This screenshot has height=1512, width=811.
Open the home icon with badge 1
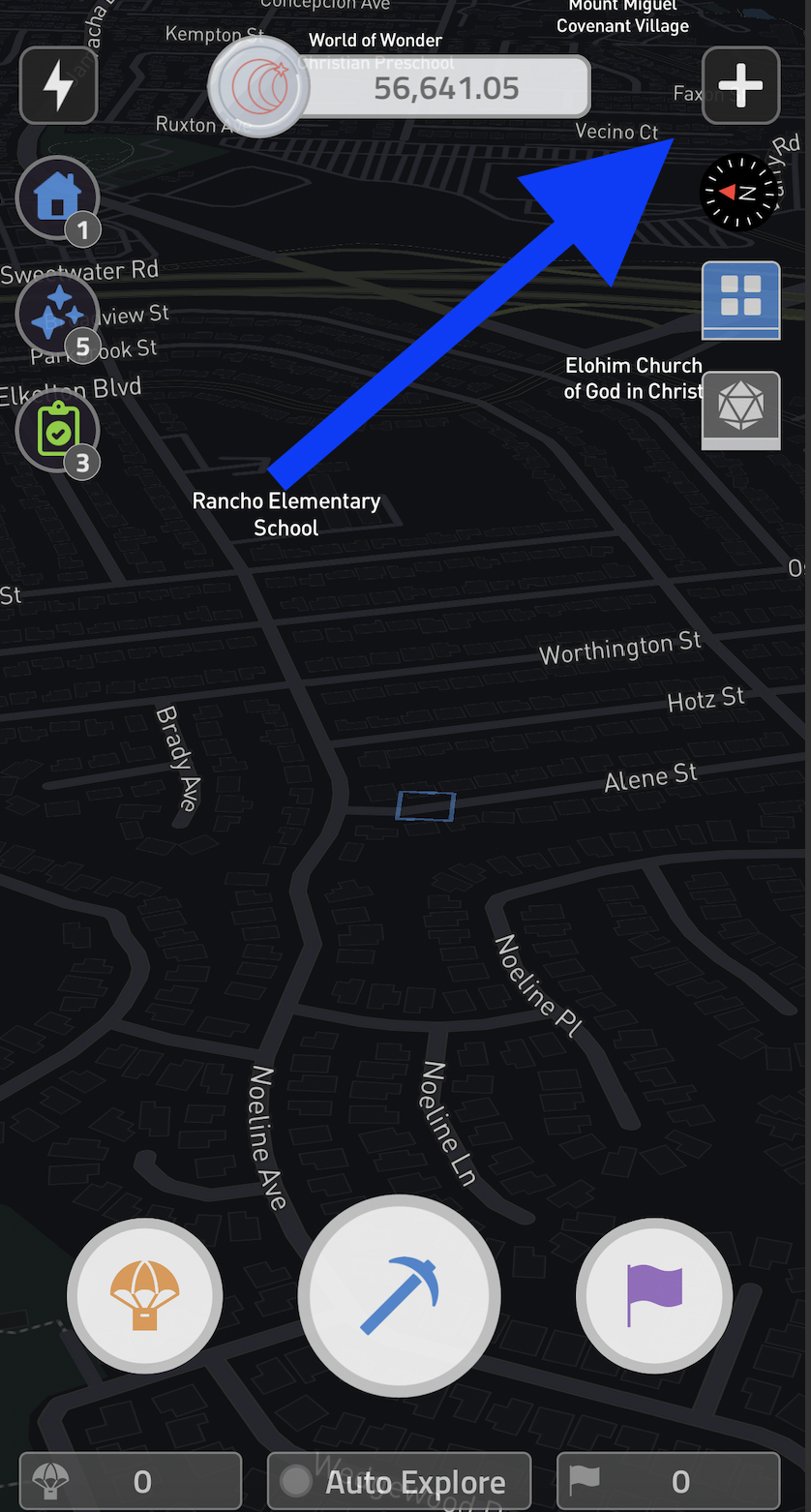tap(58, 198)
